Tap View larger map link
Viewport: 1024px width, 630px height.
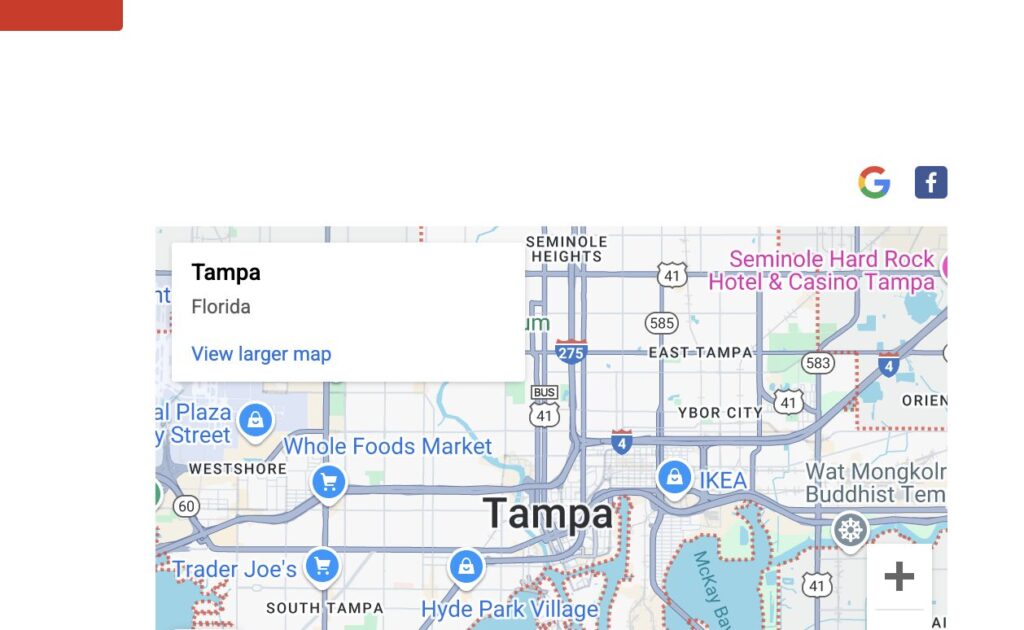click(261, 354)
